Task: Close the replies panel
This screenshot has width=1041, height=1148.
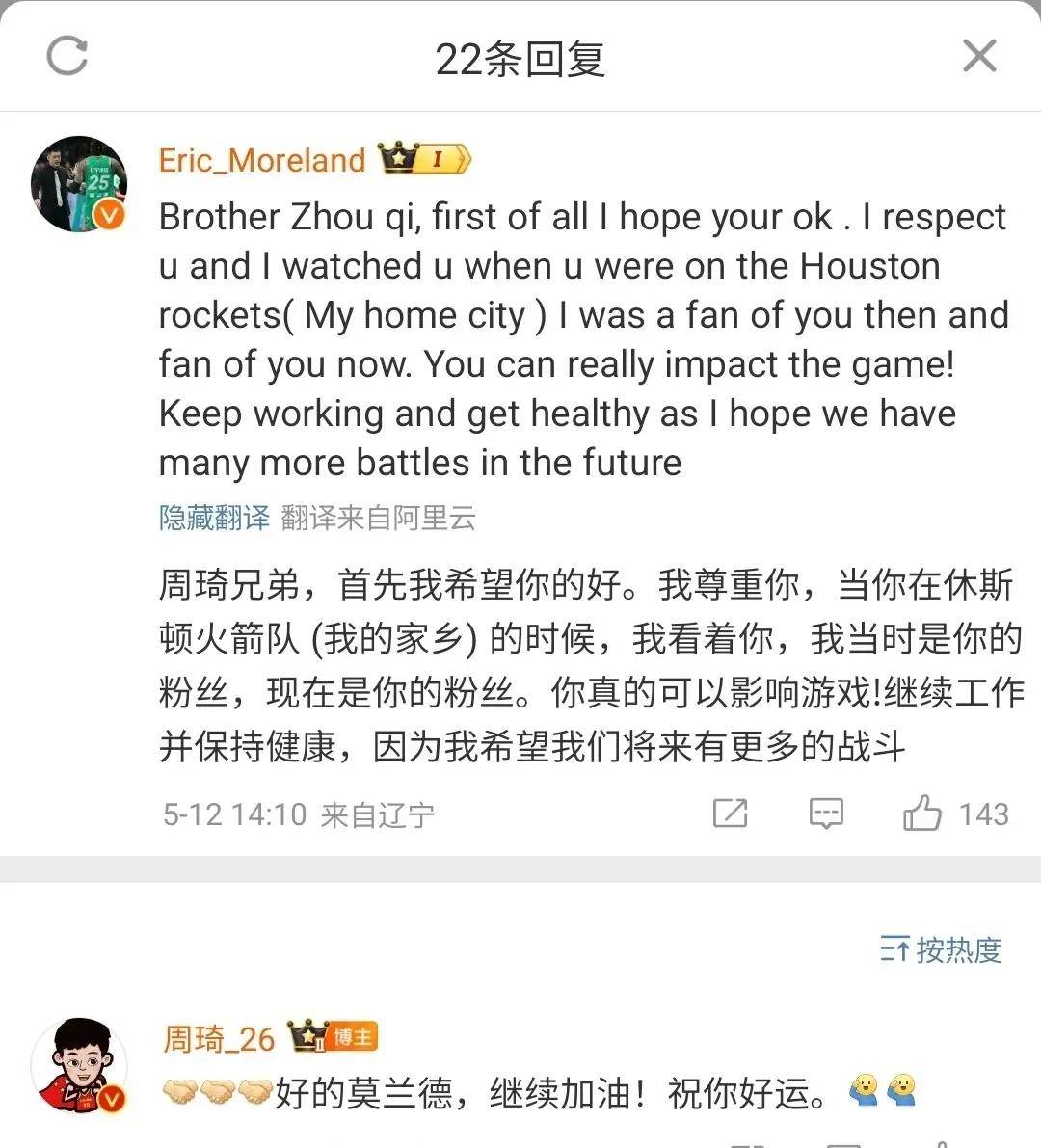Action: 979,56
